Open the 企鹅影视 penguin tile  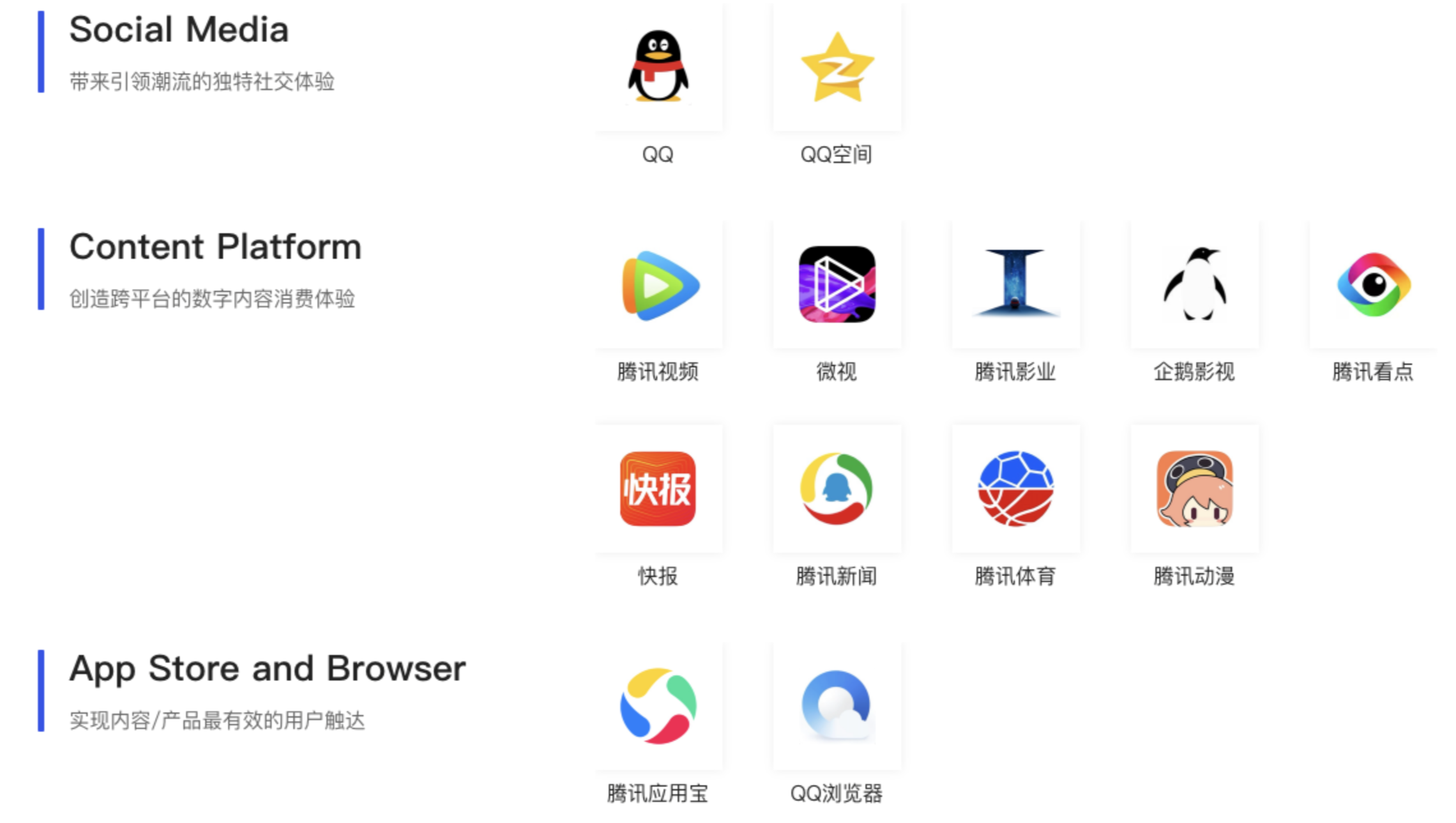click(x=1195, y=285)
